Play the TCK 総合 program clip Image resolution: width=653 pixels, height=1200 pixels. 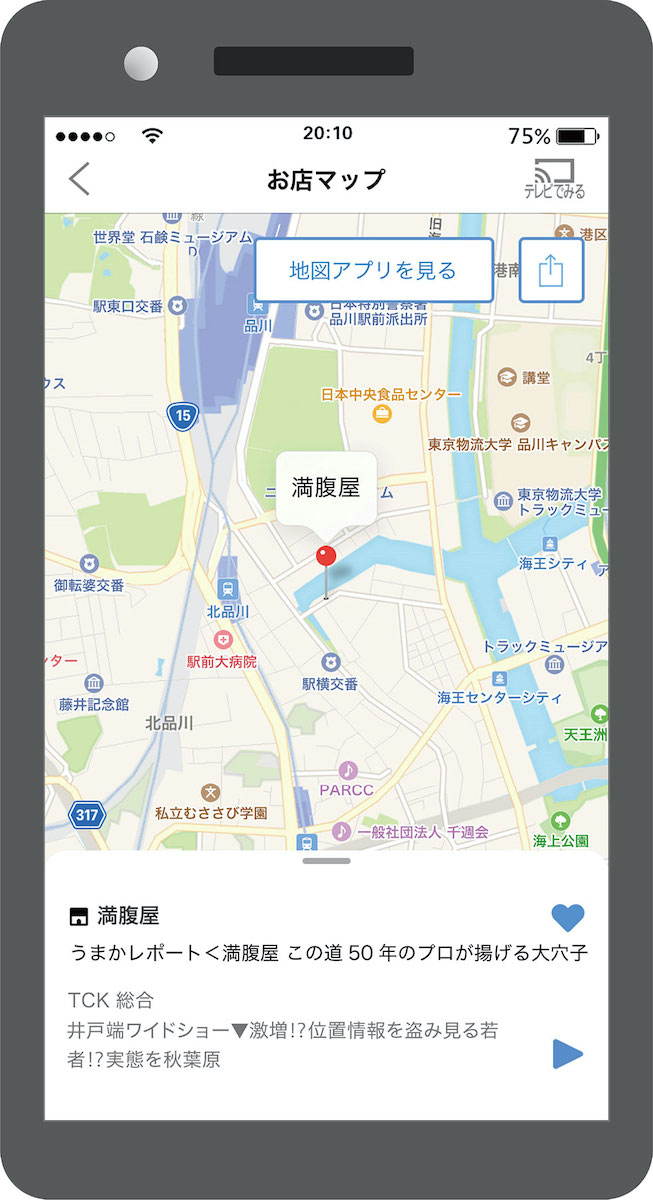[567, 1053]
